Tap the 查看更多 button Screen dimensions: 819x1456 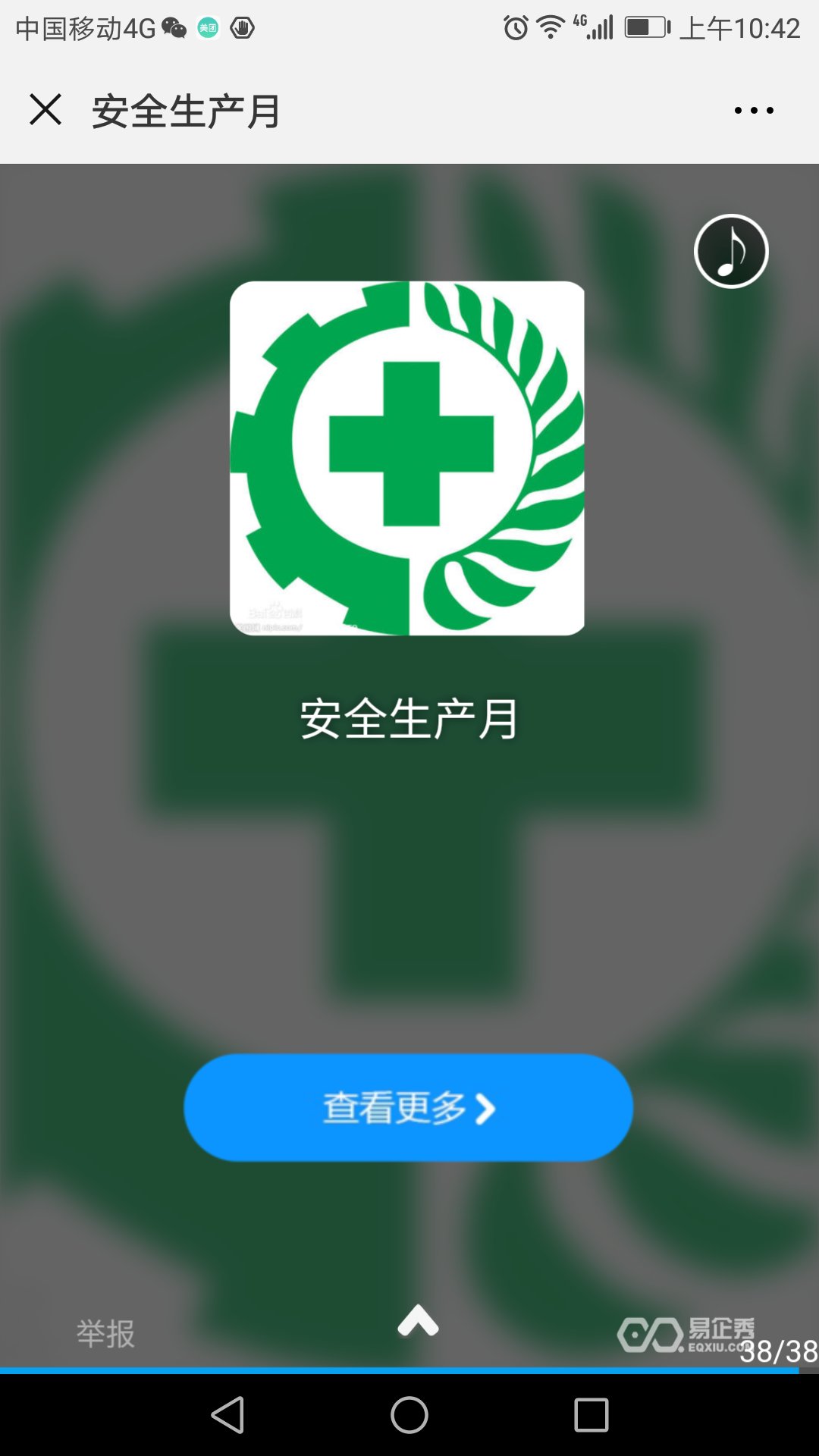[408, 1107]
